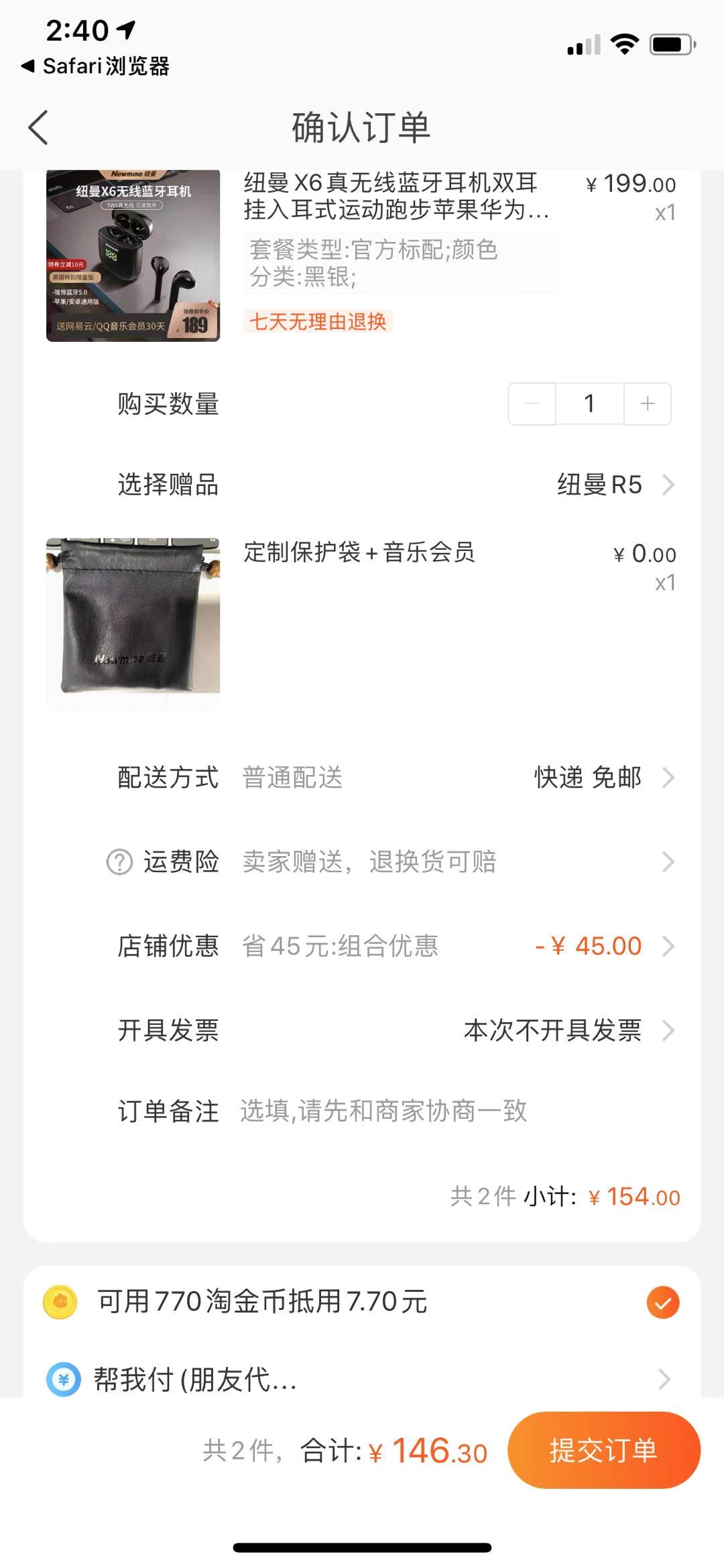The height and width of the screenshot is (1568, 724).
Task: Open the 纽曼 X6 earphone product image
Action: 133,255
